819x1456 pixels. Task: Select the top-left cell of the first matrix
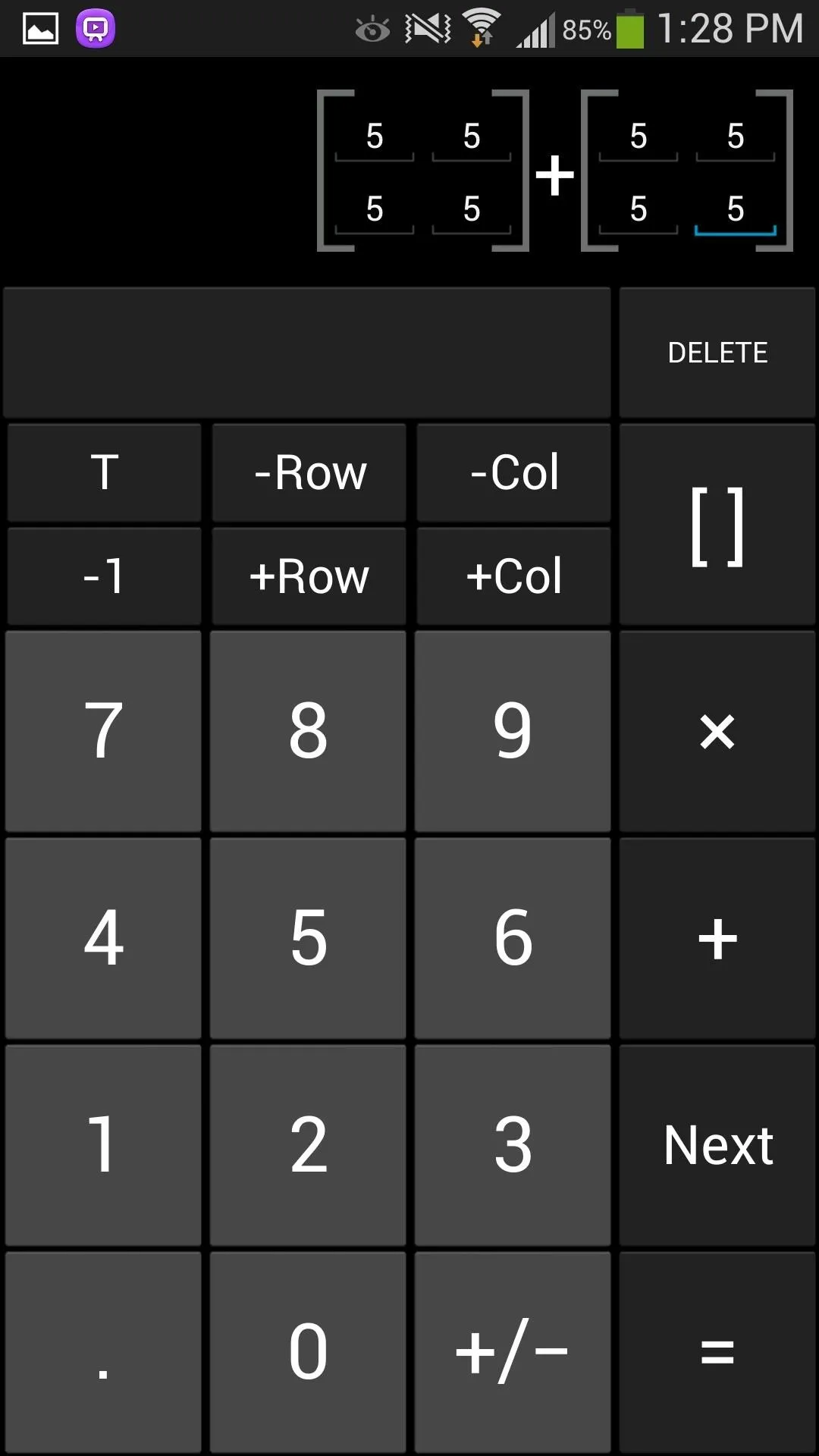375,138
